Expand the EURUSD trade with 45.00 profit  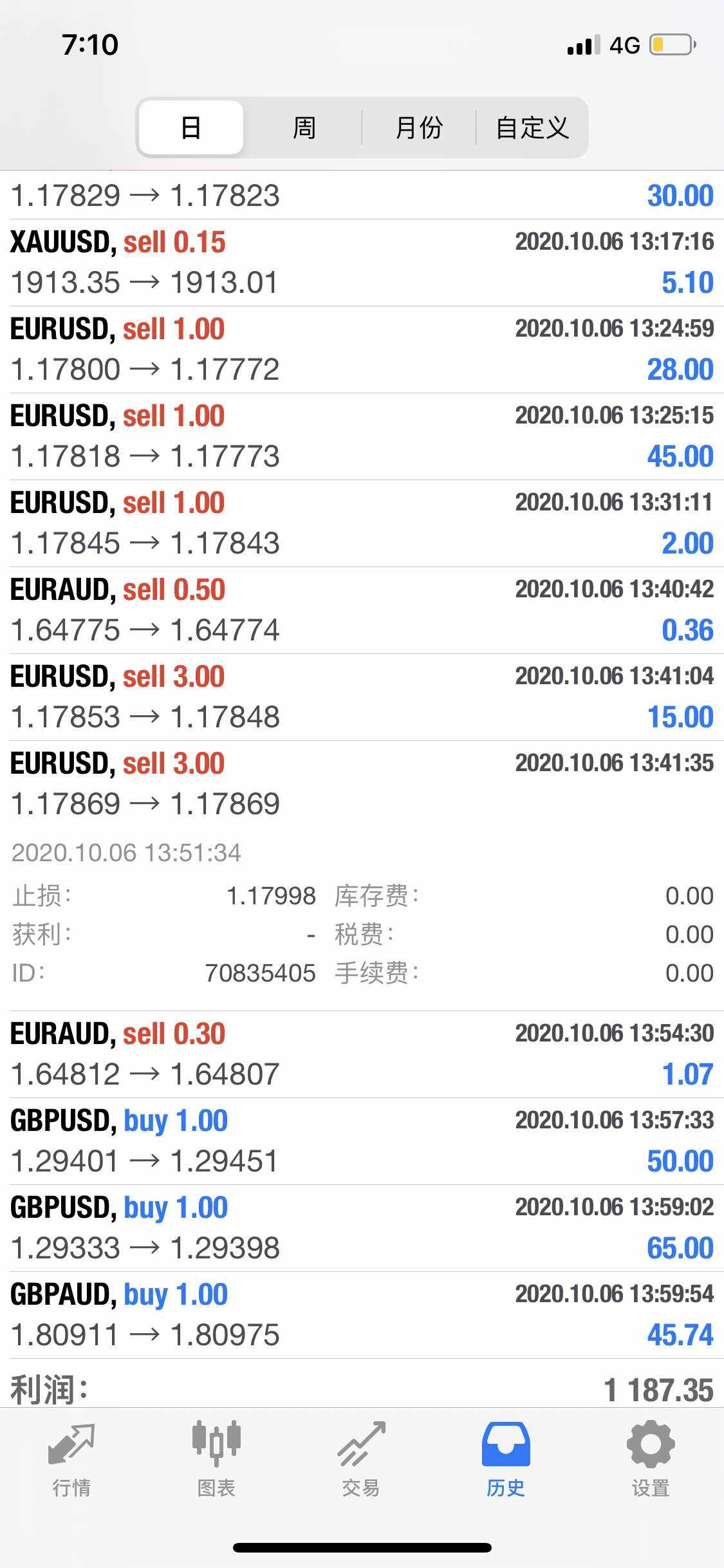362,436
